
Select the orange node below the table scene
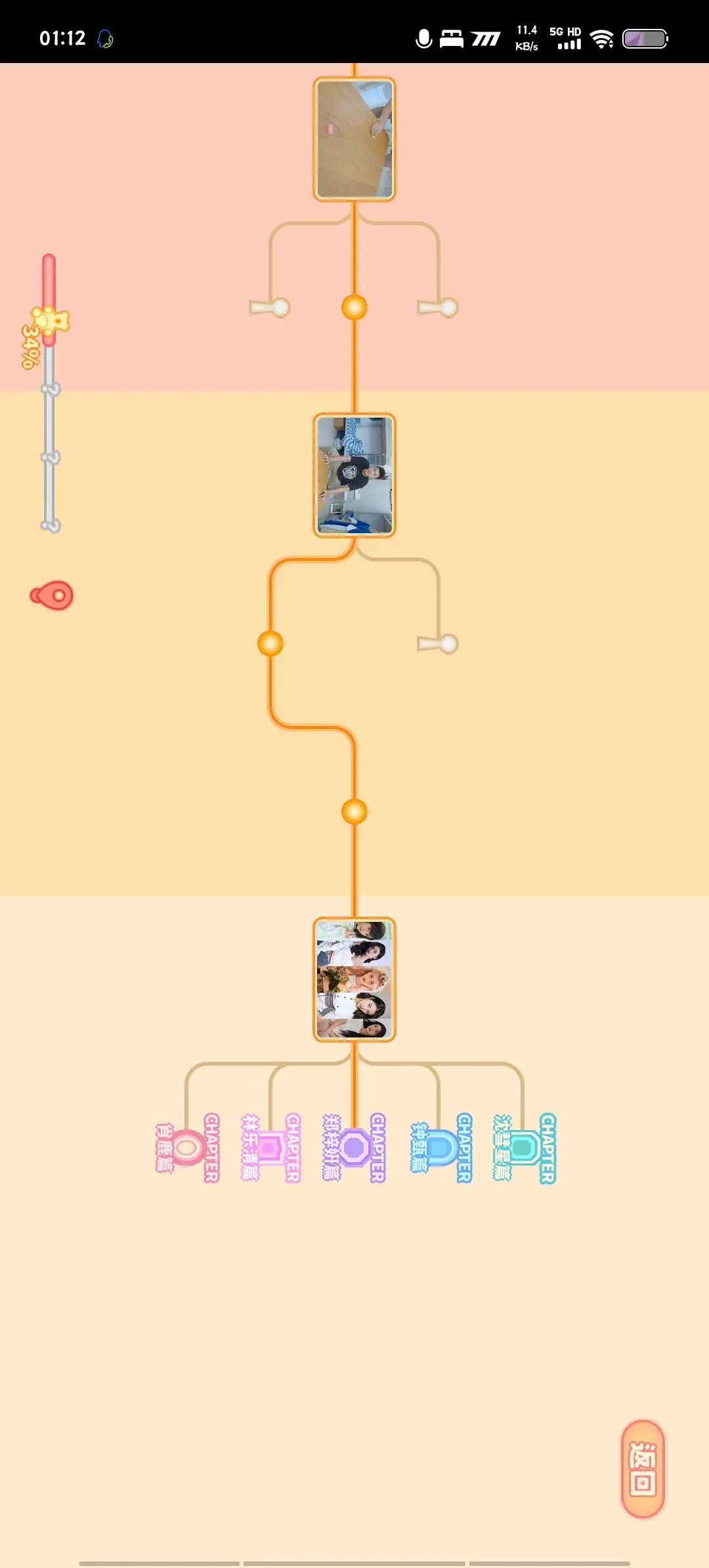[354, 307]
